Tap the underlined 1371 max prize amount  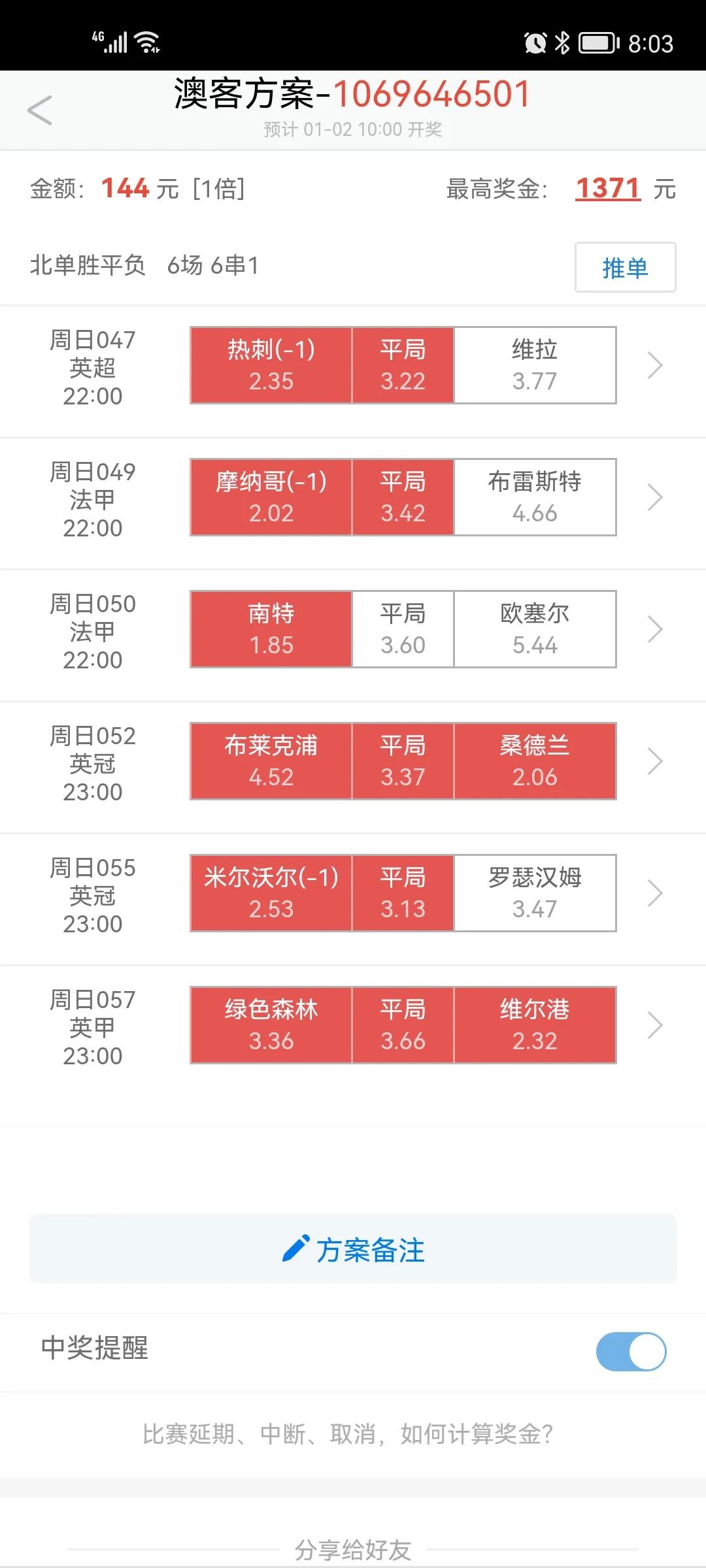coord(607,189)
